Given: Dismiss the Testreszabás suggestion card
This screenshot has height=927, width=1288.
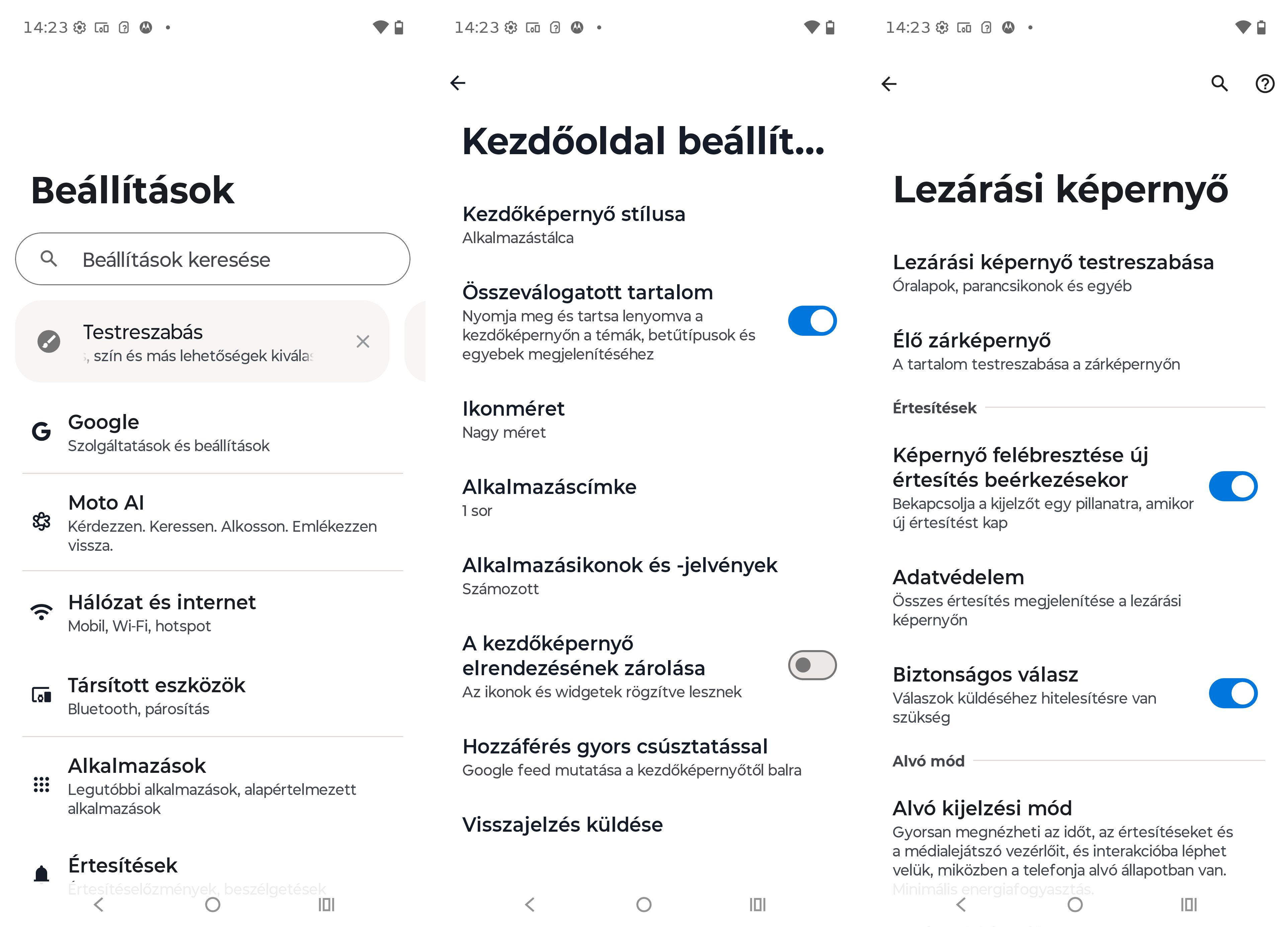Looking at the screenshot, I should (x=362, y=341).
